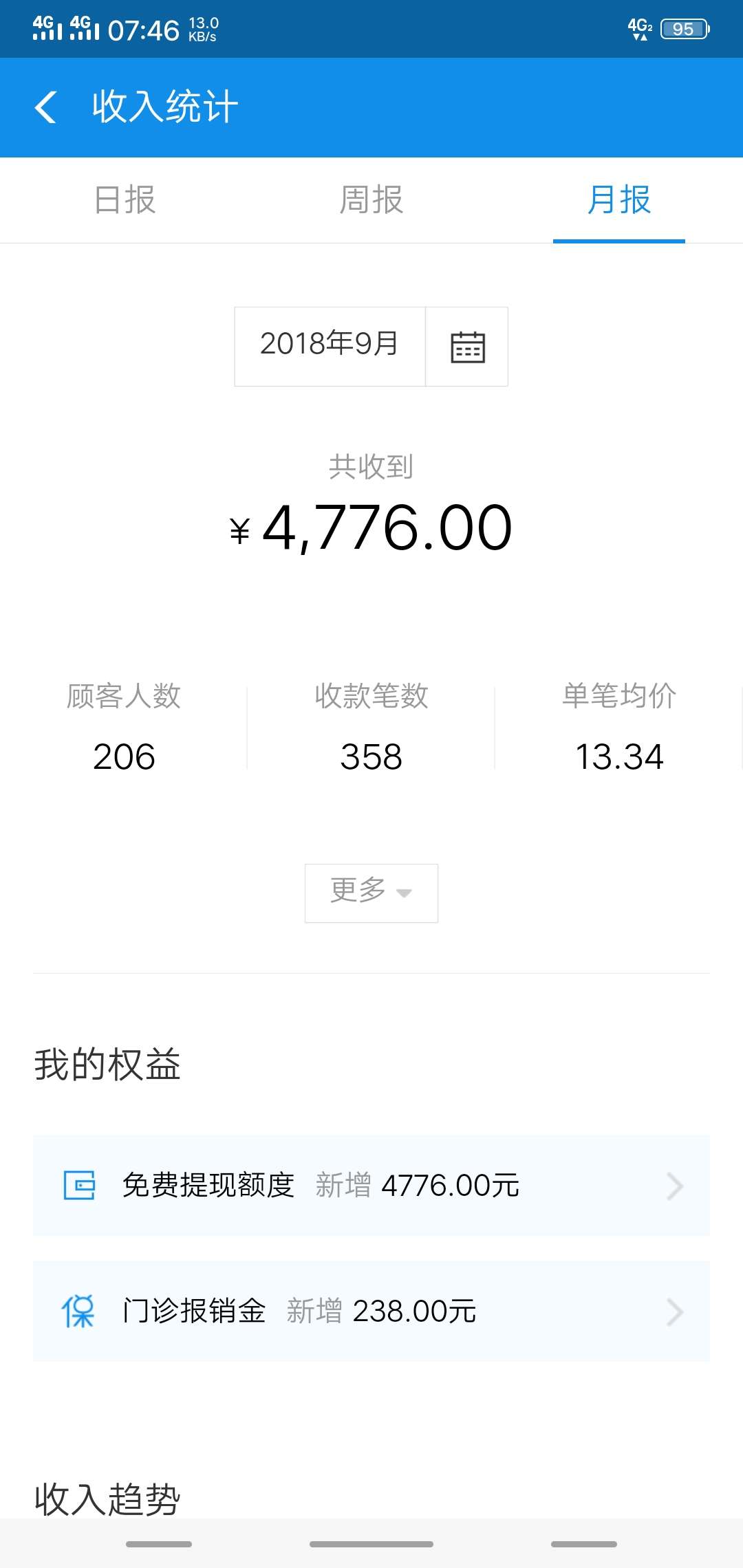Click the battery indicator in the status bar
Screen dimensions: 743x1568
point(683,28)
